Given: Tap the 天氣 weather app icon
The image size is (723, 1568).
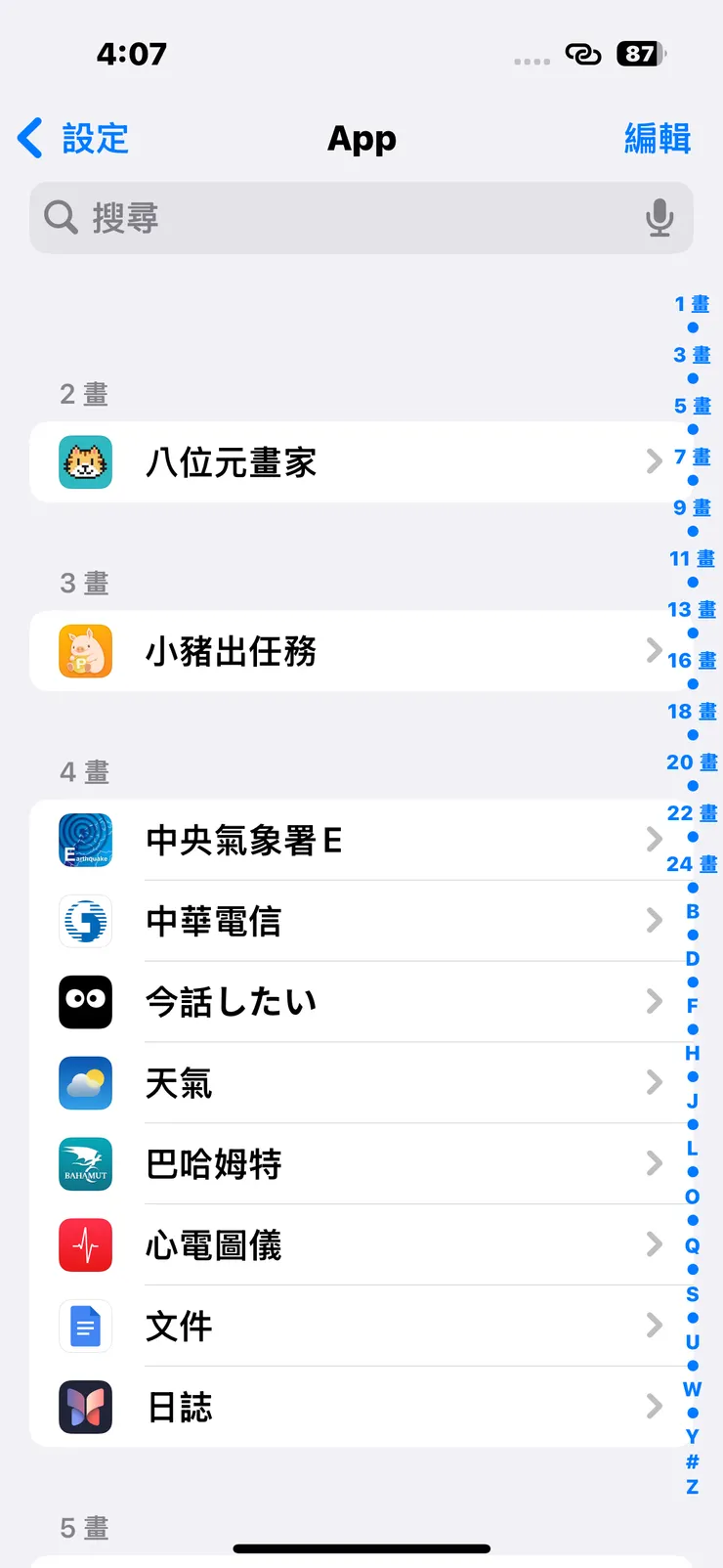Looking at the screenshot, I should tap(85, 1083).
